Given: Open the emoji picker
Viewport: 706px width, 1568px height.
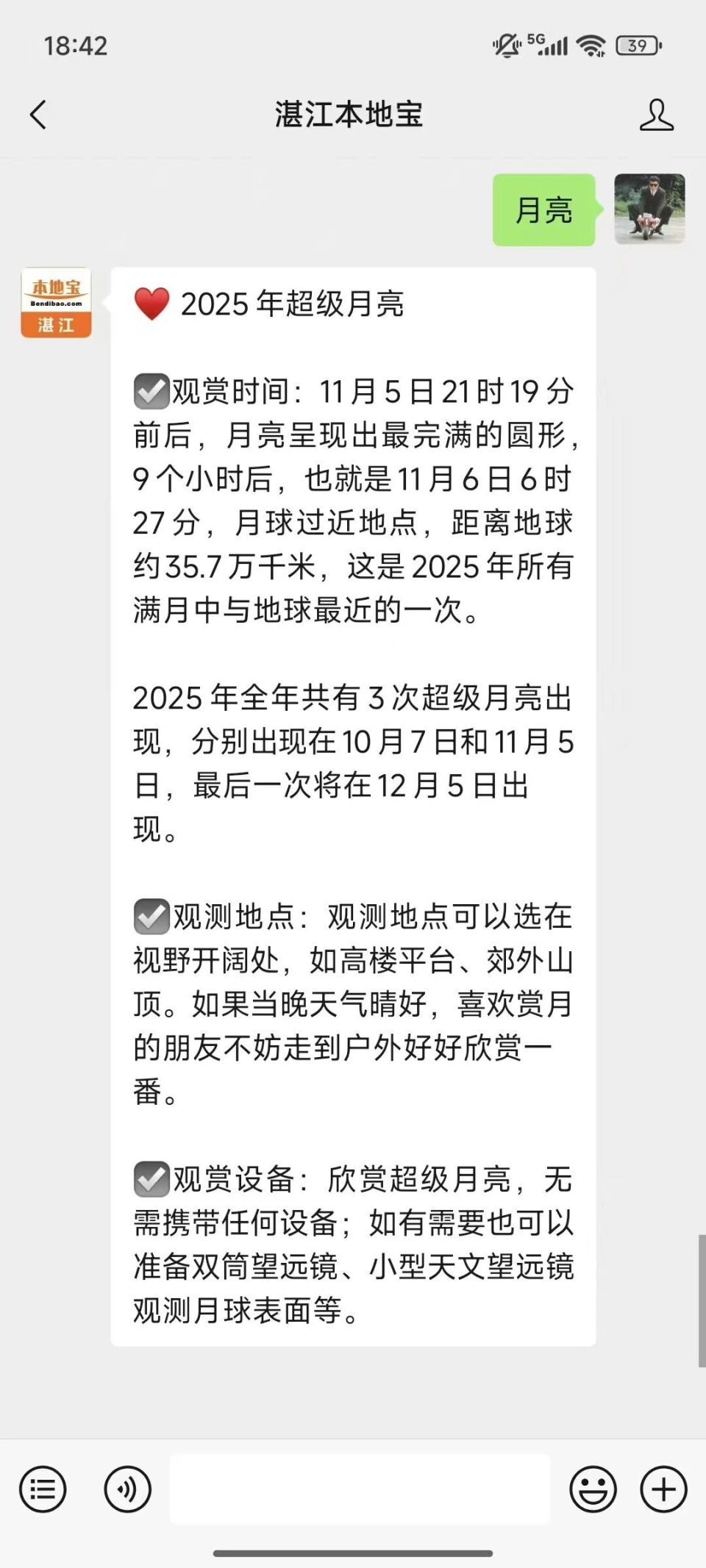Looking at the screenshot, I should pyautogui.click(x=593, y=1489).
